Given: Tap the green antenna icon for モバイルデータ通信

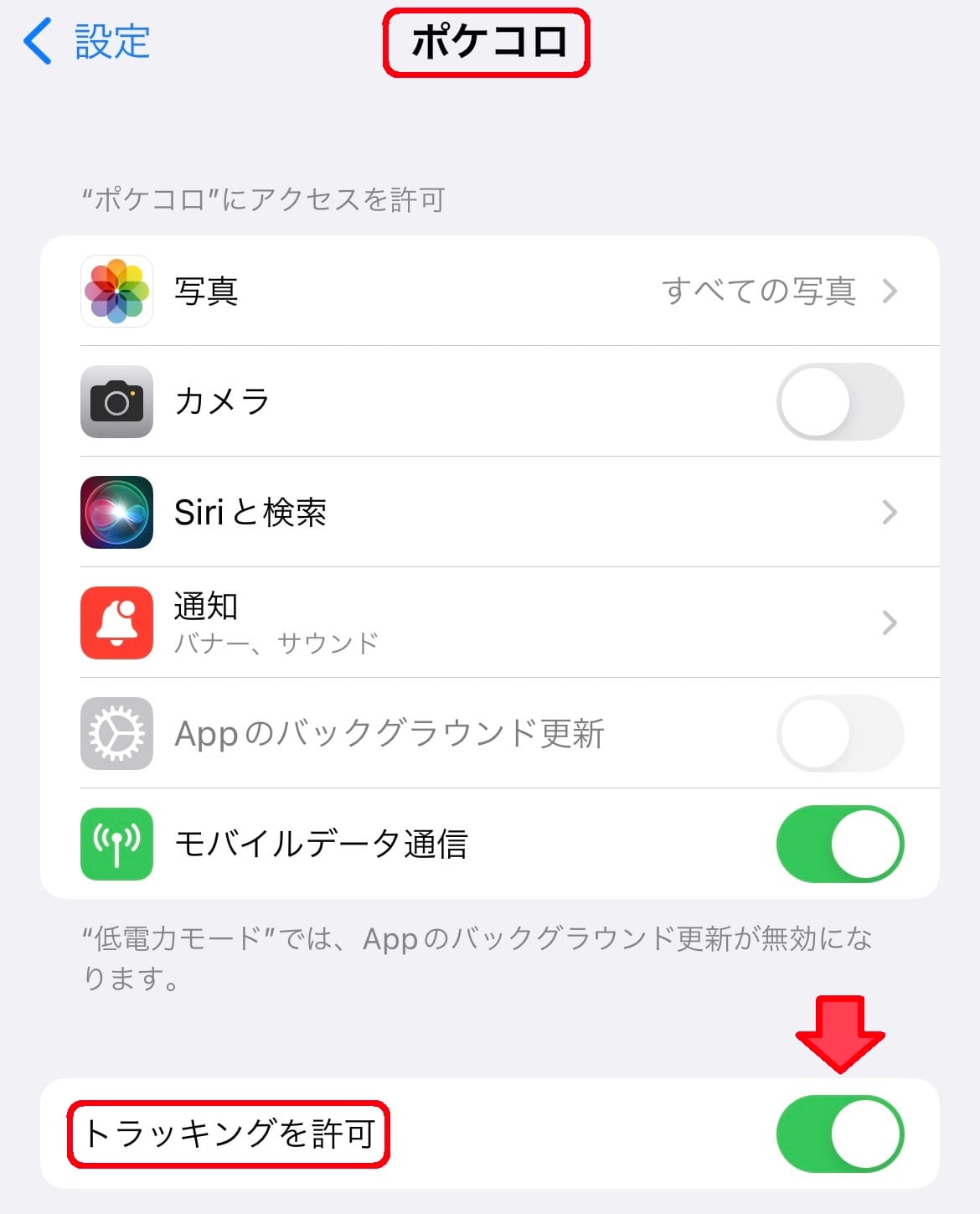Looking at the screenshot, I should pyautogui.click(x=116, y=844).
